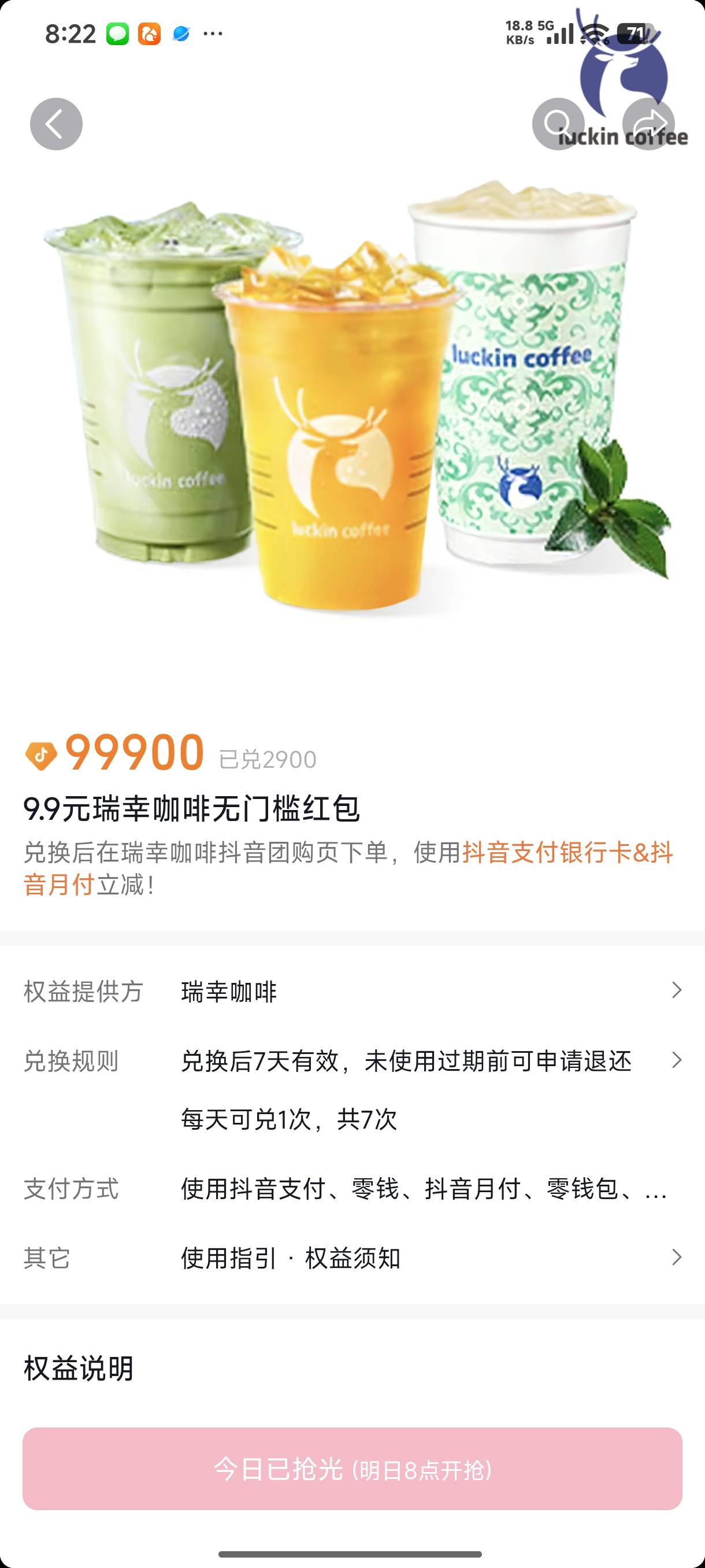Tap the 今日已抢光 button
This screenshot has width=705, height=1568.
[x=352, y=1468]
